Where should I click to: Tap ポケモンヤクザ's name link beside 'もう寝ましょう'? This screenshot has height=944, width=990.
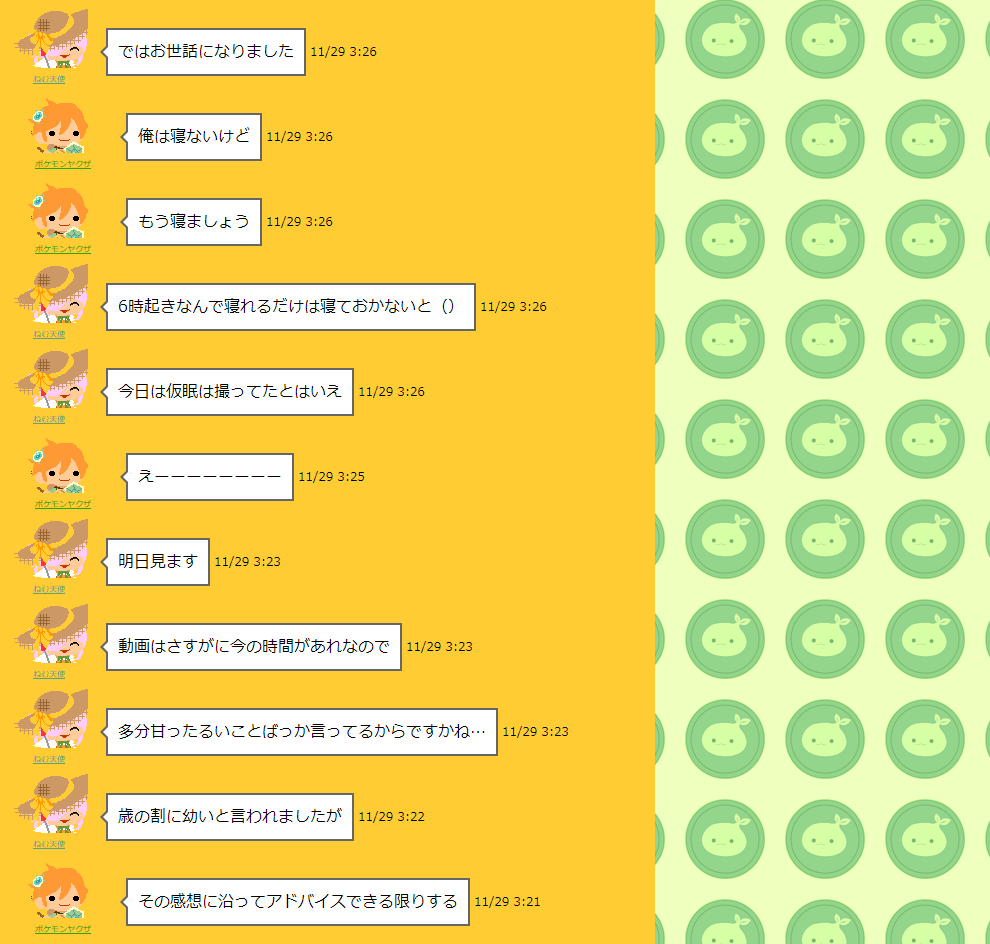[x=63, y=249]
